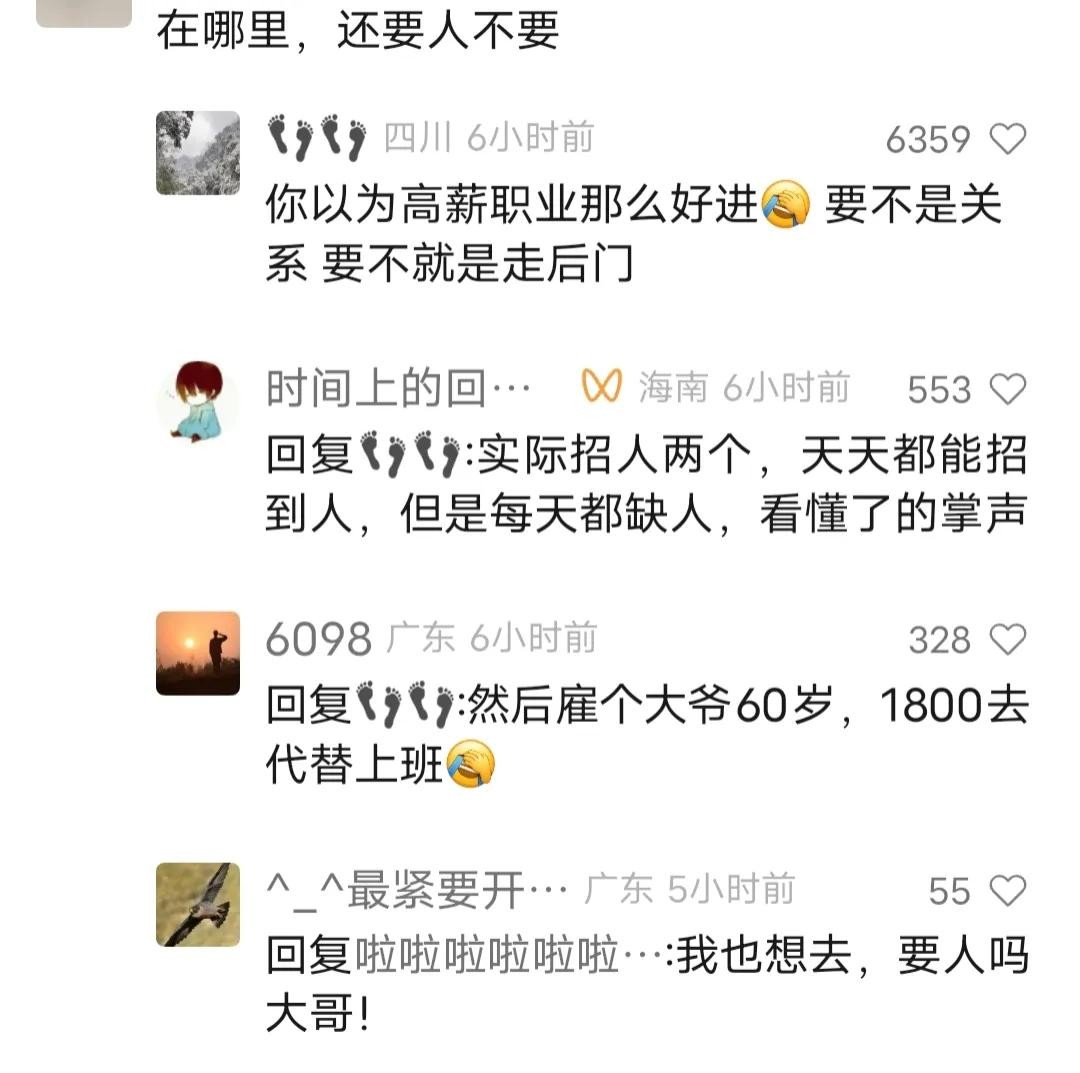Open the snowy-tree avatar of the 四川 commenter
This screenshot has height=1073, width=1080.
(198, 152)
